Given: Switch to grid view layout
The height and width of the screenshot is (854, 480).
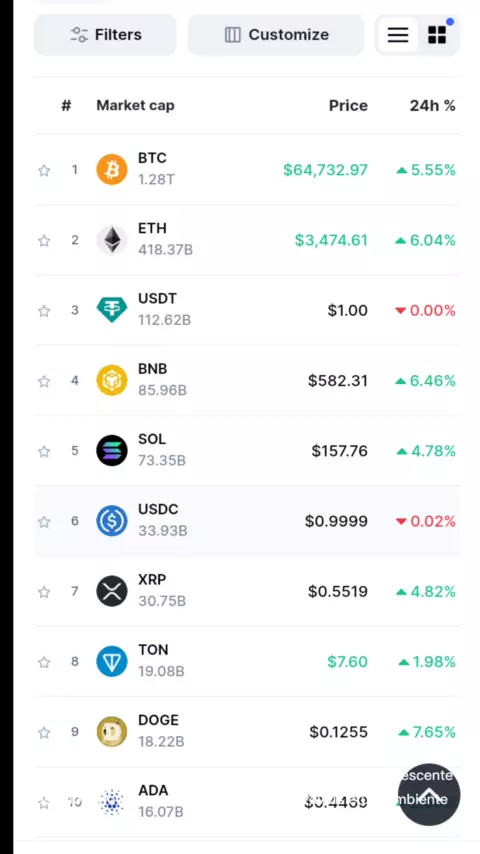Looking at the screenshot, I should [x=437, y=35].
